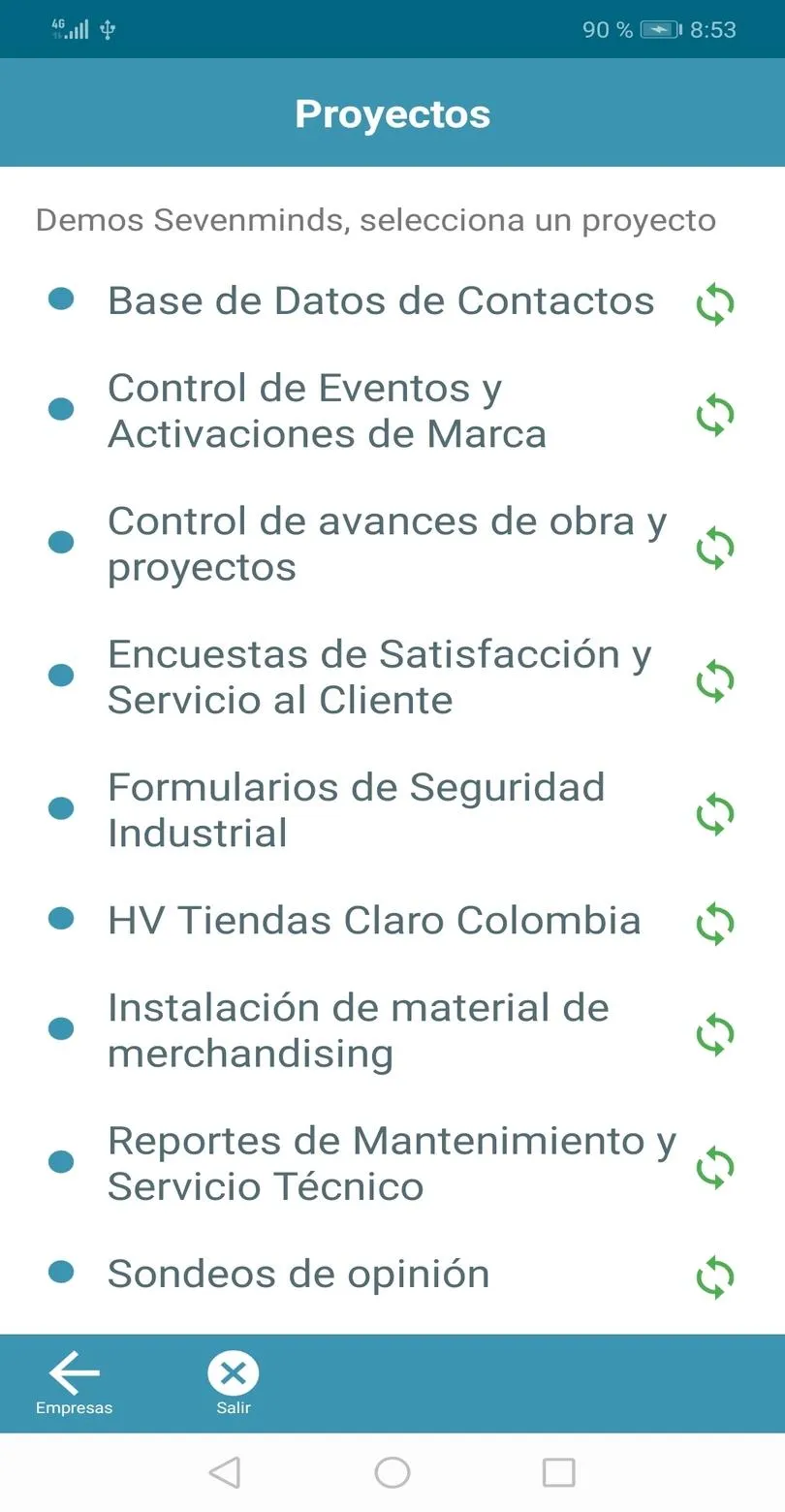Open Instalación de material de merchandising
This screenshot has width=785, height=1512.
point(358,1030)
